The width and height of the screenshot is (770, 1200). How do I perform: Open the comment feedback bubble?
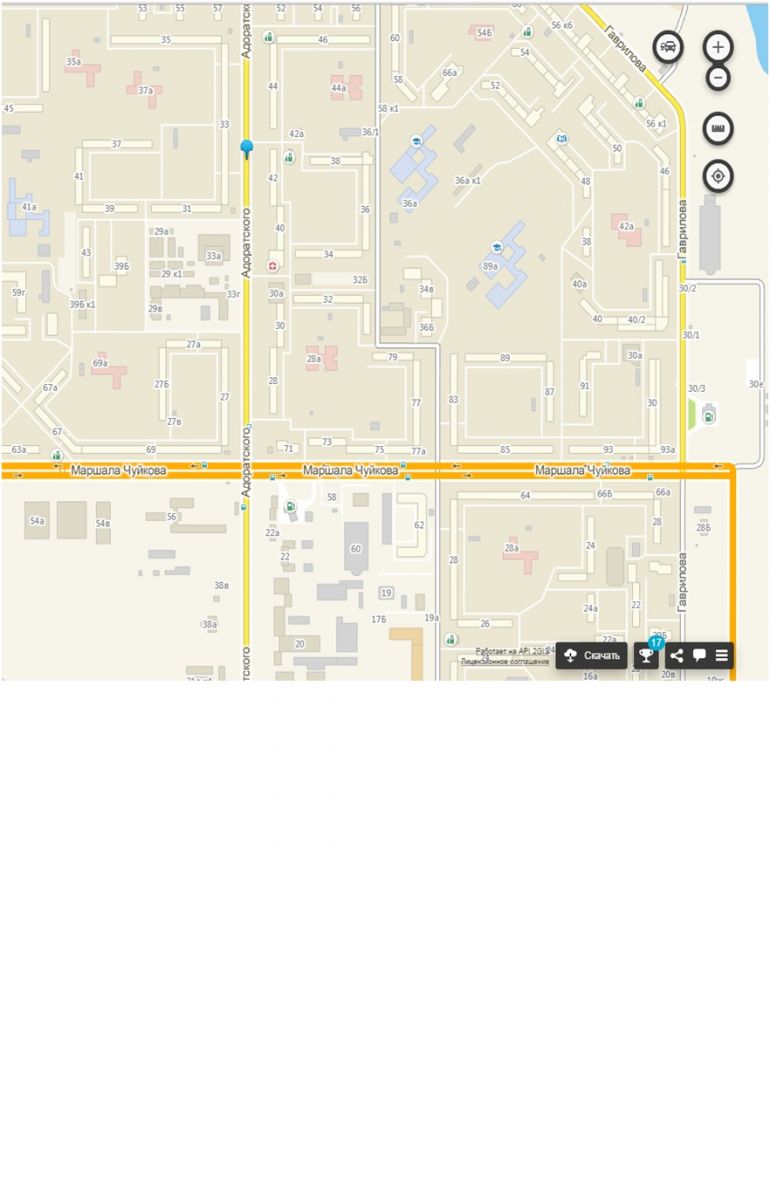699,656
